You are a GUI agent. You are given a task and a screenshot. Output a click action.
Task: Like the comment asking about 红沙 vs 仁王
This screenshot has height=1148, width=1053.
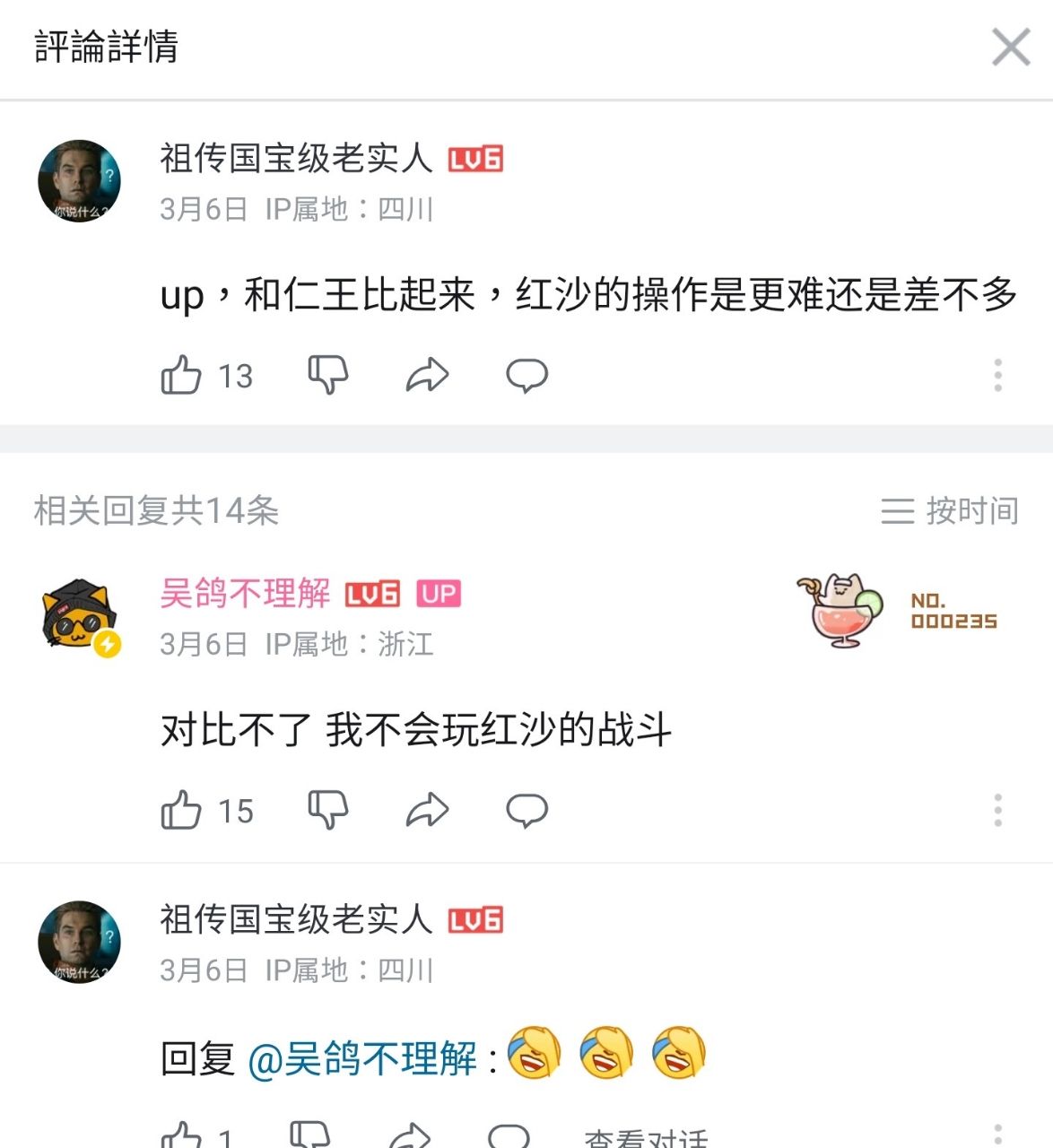click(x=181, y=375)
